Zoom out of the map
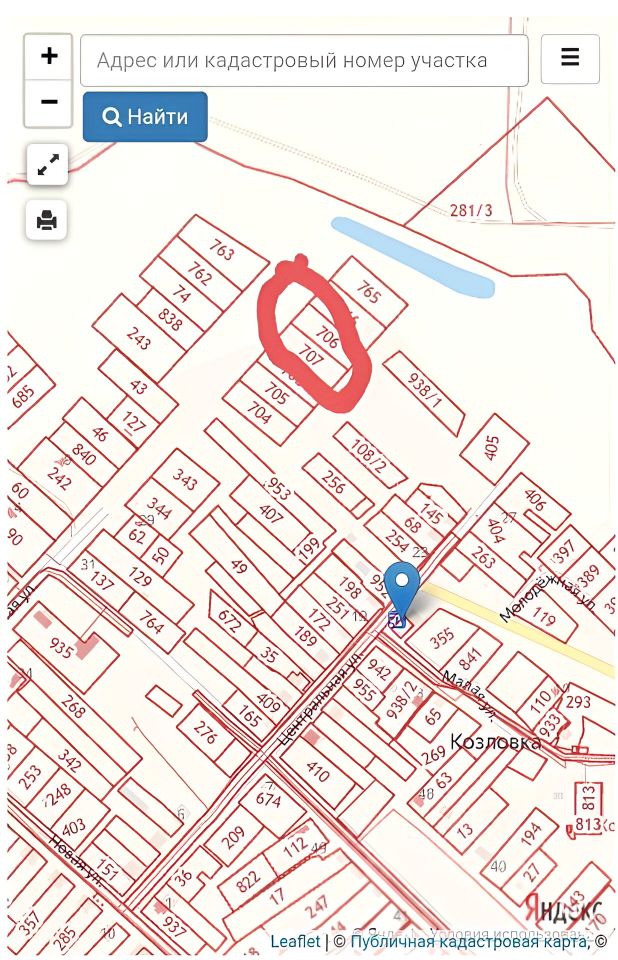The image size is (618, 960). coord(48,102)
